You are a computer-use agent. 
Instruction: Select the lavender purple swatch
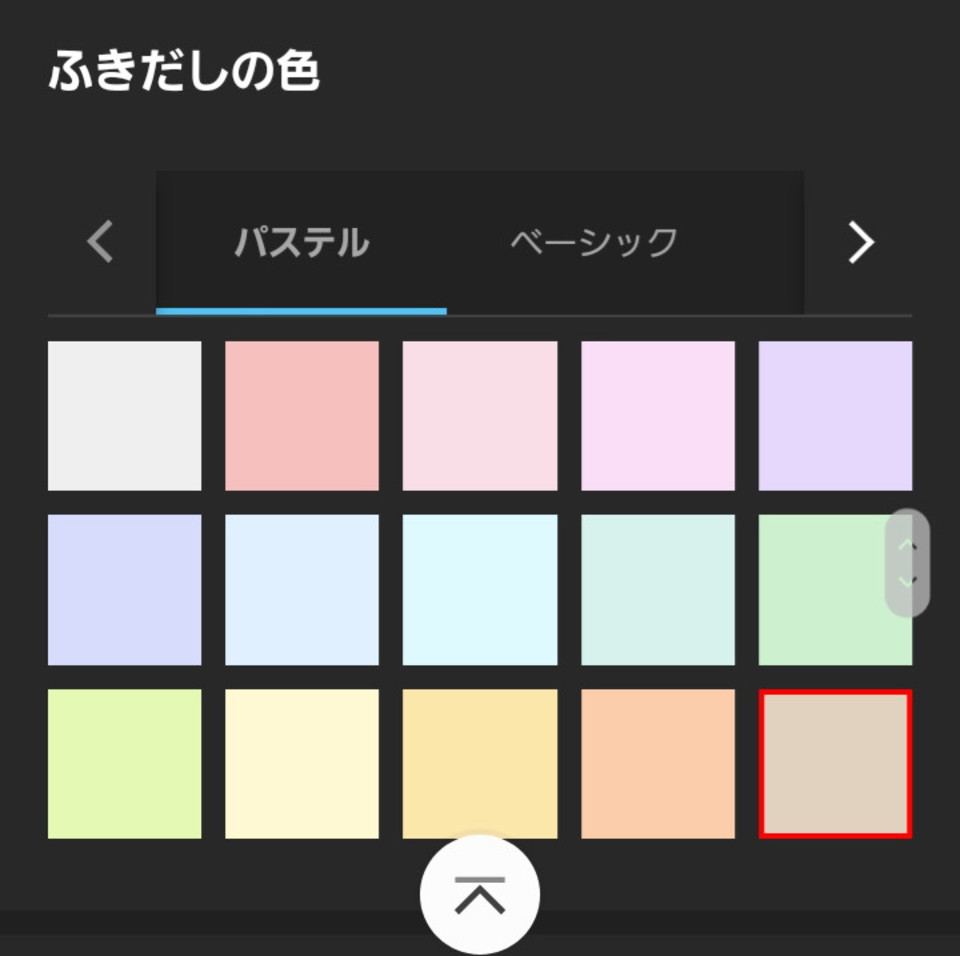click(835, 416)
